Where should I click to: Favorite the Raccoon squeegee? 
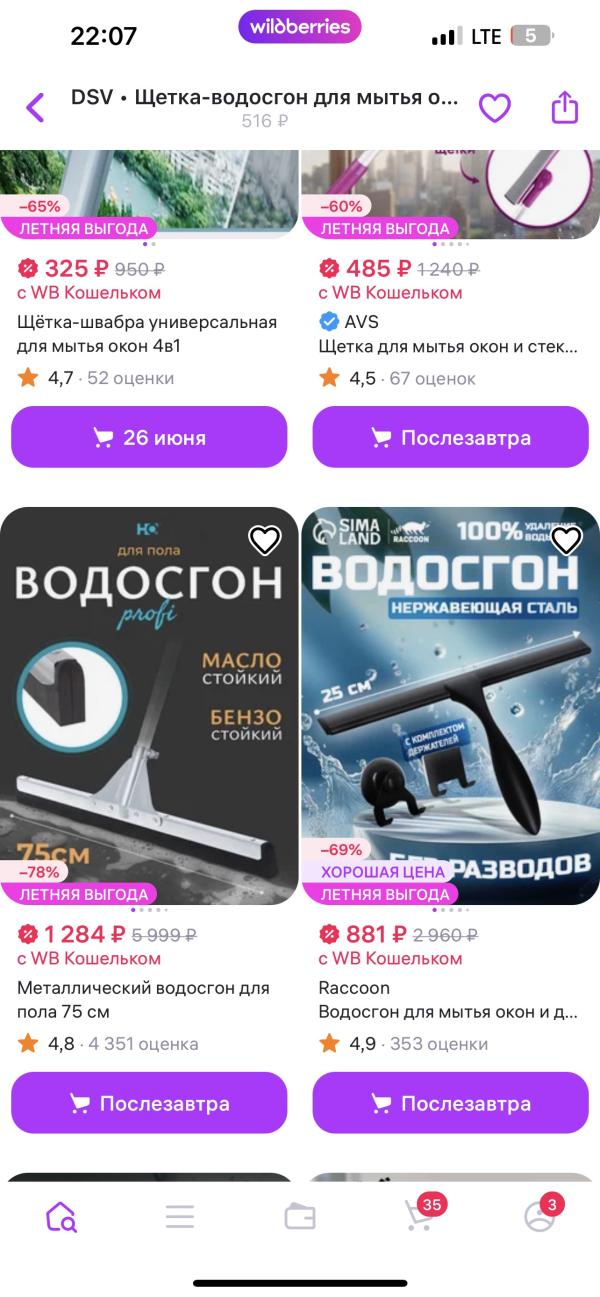566,541
